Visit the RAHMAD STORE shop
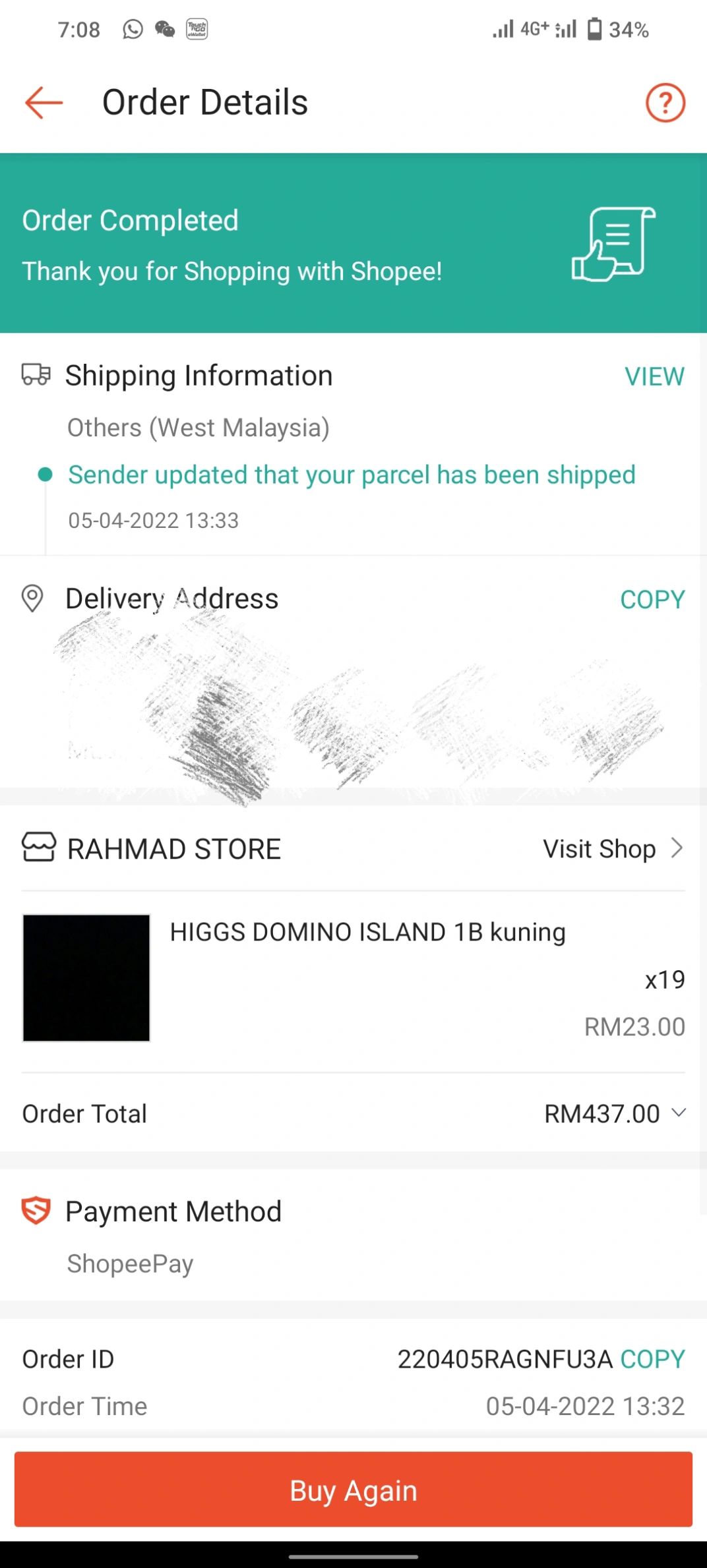The height and width of the screenshot is (1568, 707). [x=612, y=849]
